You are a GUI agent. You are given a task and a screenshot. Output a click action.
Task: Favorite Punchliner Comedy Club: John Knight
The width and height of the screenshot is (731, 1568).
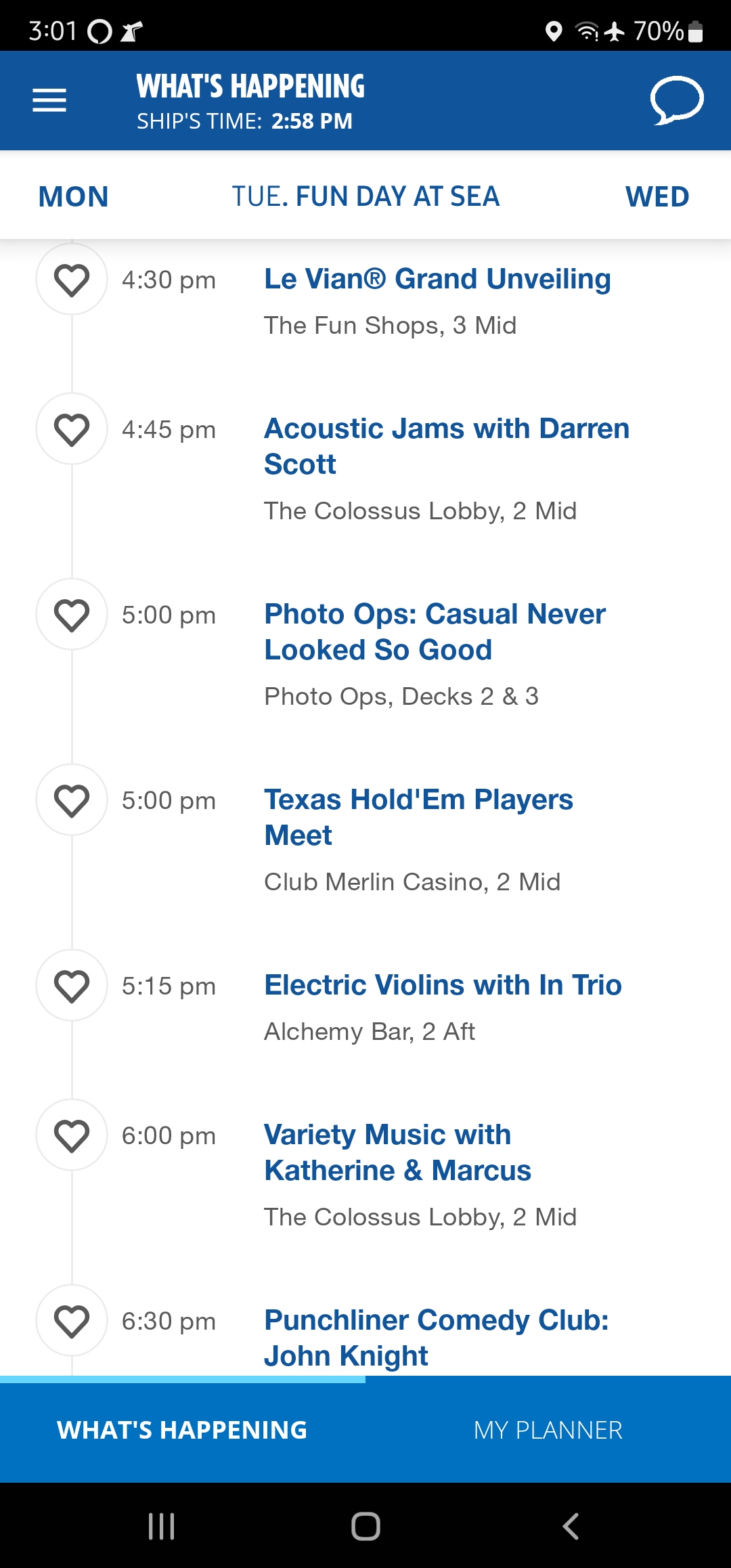click(x=72, y=1321)
